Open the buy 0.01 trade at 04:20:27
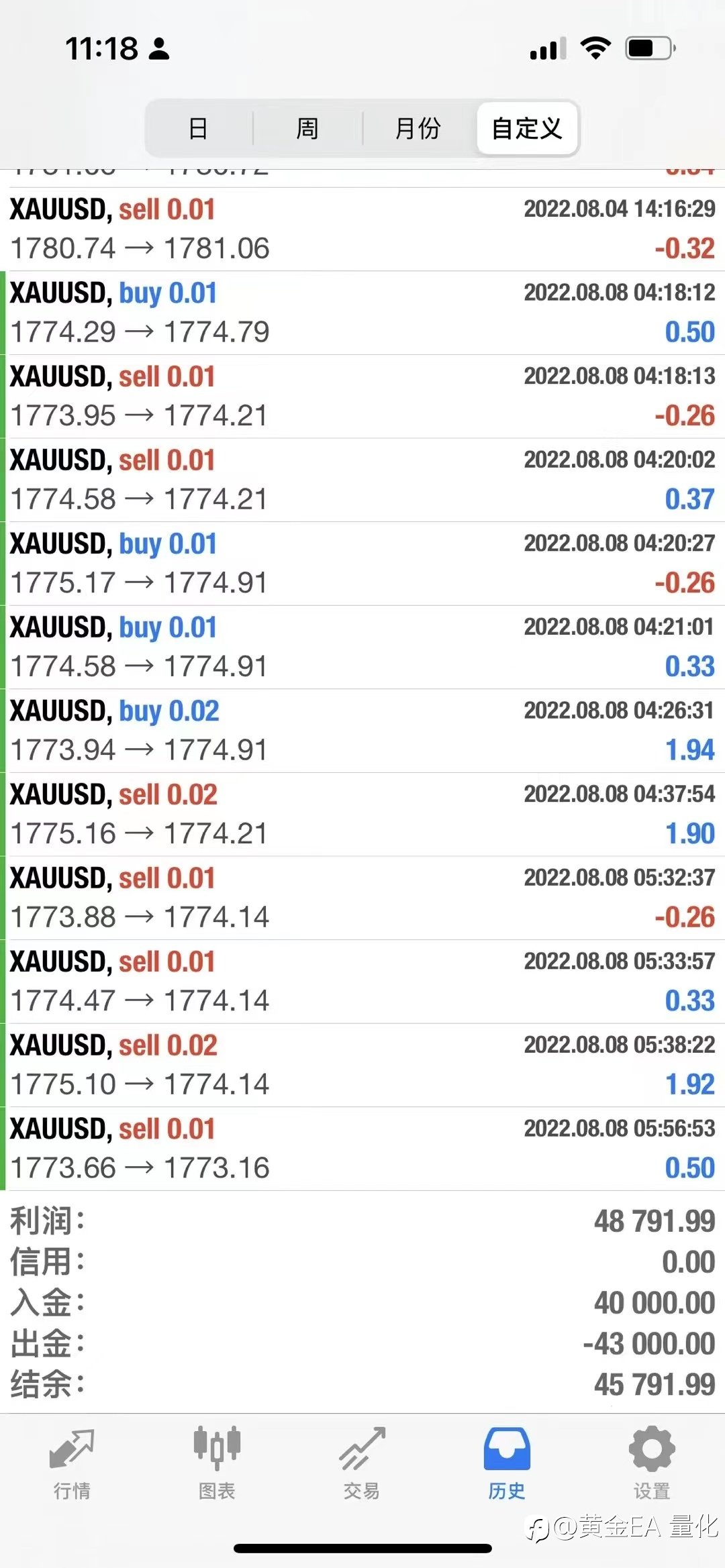The height and width of the screenshot is (1568, 725). [x=362, y=564]
